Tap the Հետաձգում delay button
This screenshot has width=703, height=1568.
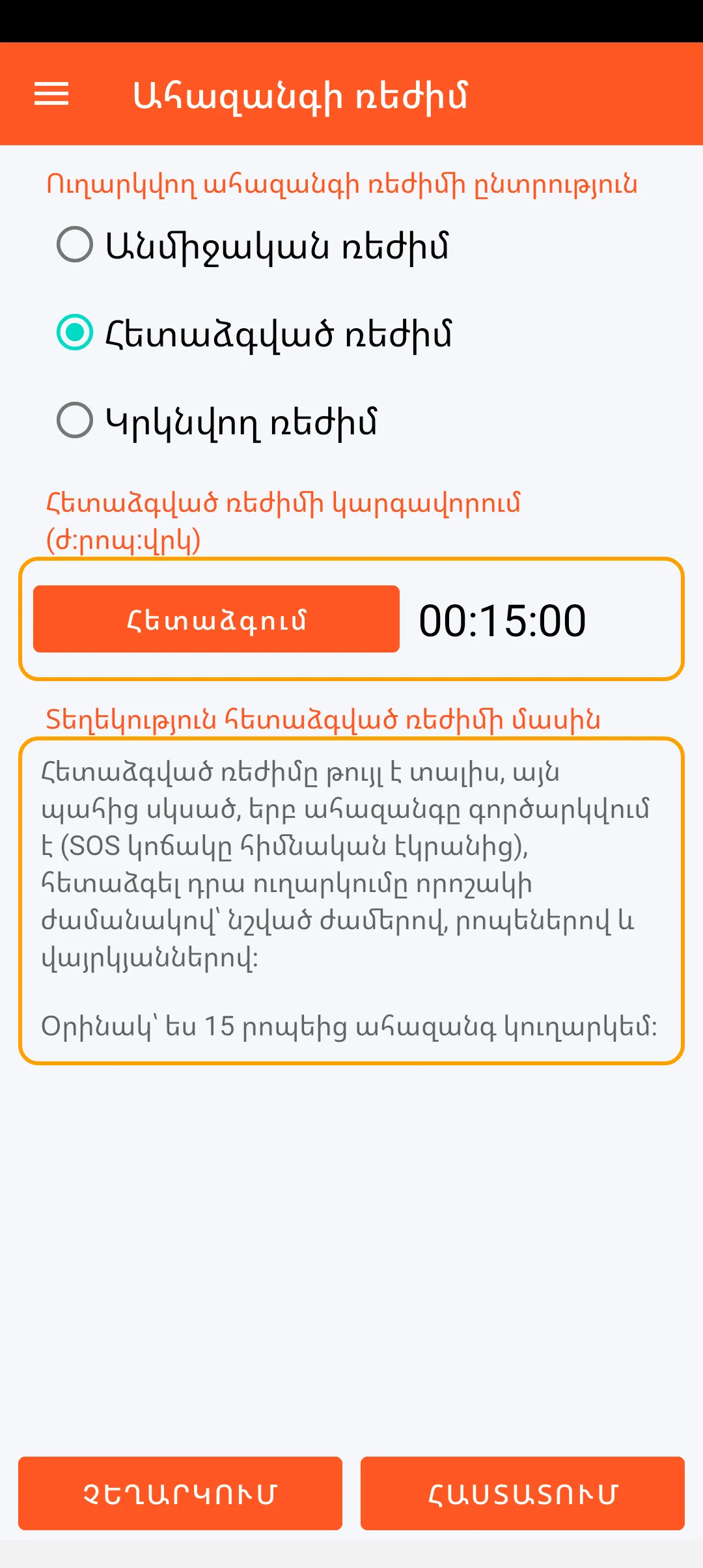click(216, 619)
